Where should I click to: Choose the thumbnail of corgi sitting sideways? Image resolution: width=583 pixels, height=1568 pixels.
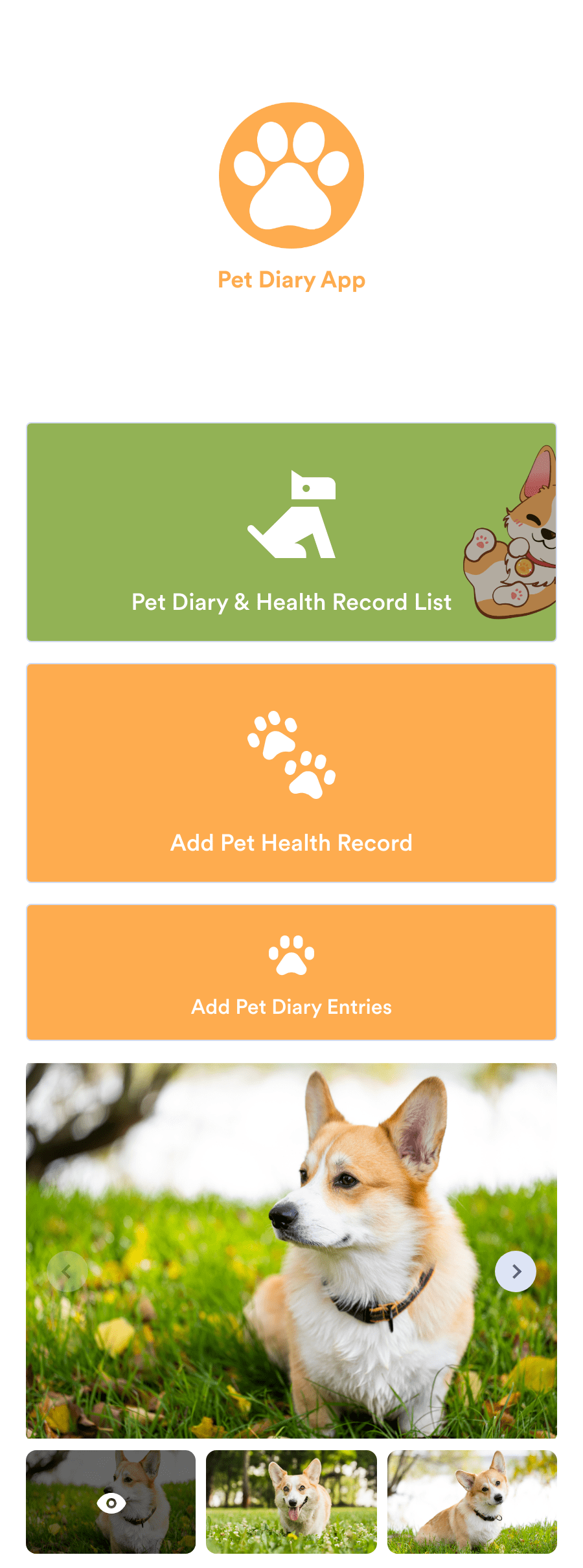point(472,1502)
